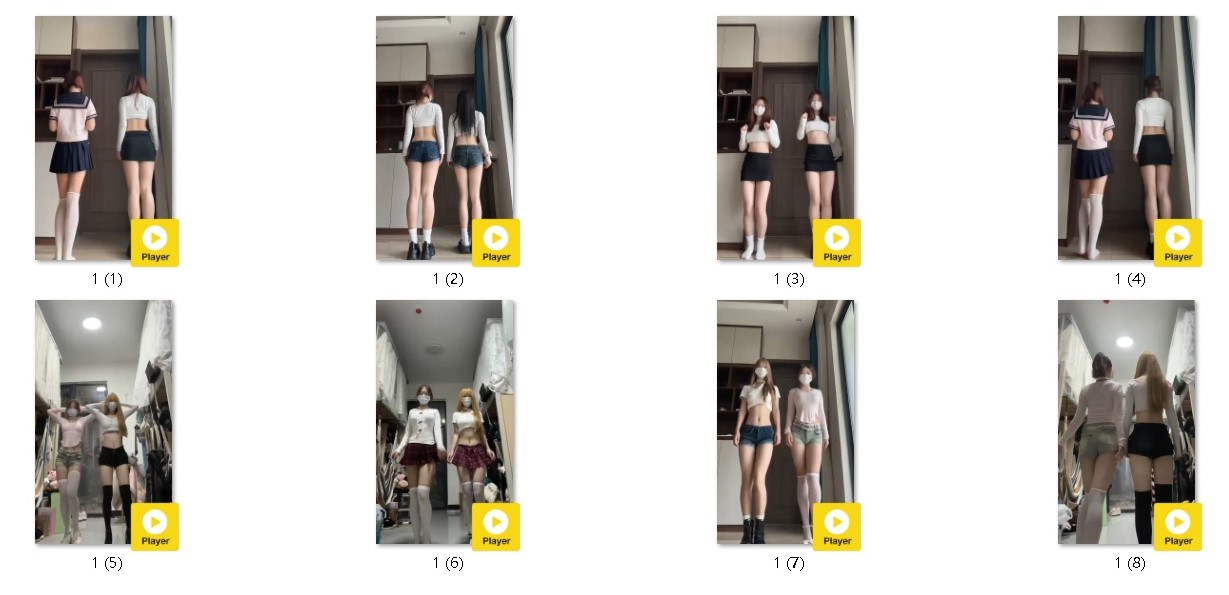Select video thumbnail 1 (3)
The image size is (1229, 595).
[787, 138]
